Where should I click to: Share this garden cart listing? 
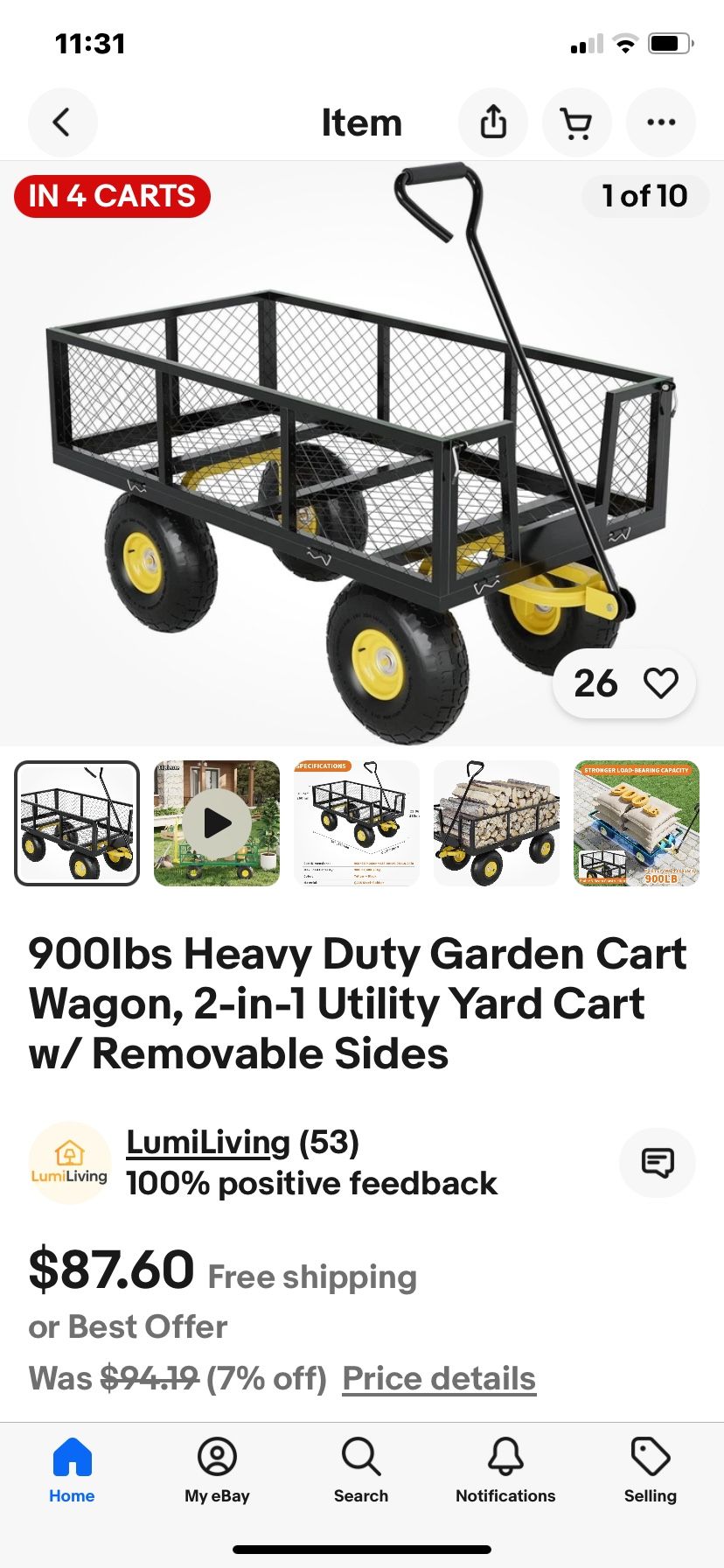493,122
